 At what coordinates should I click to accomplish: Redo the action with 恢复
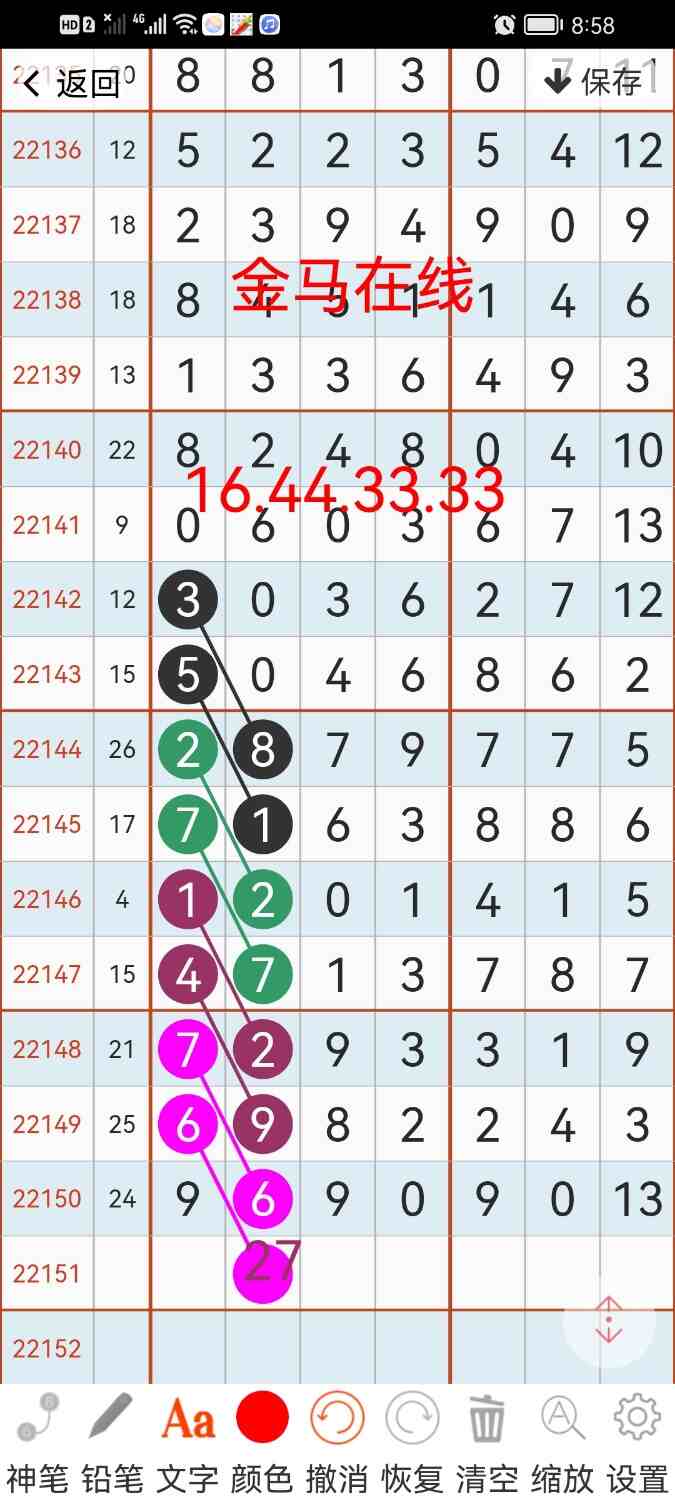point(412,1440)
